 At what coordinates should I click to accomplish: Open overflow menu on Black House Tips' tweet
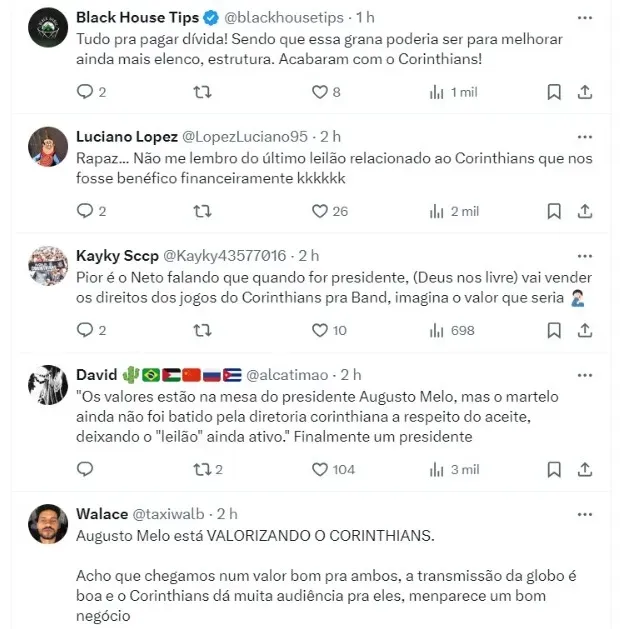click(x=586, y=18)
